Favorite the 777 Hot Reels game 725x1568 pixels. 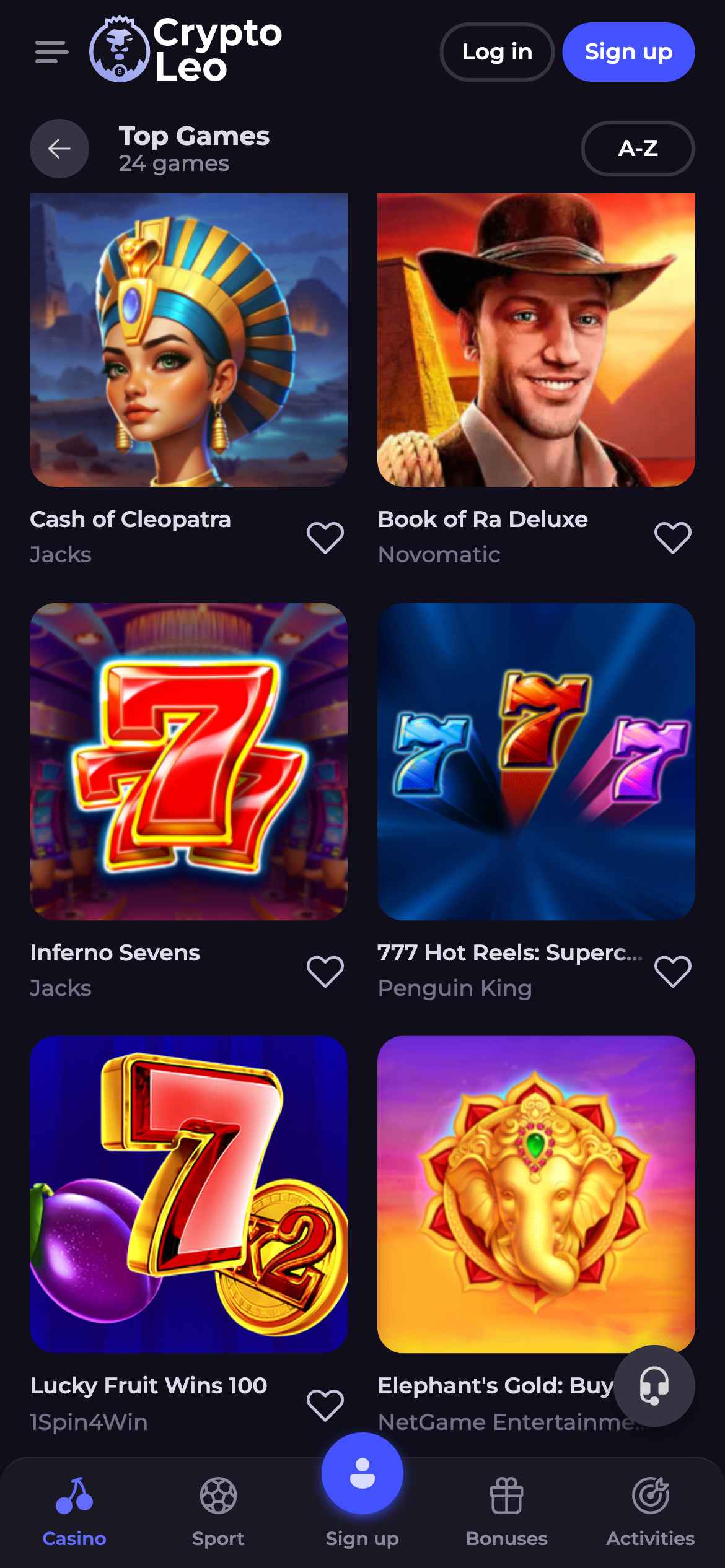[673, 970]
